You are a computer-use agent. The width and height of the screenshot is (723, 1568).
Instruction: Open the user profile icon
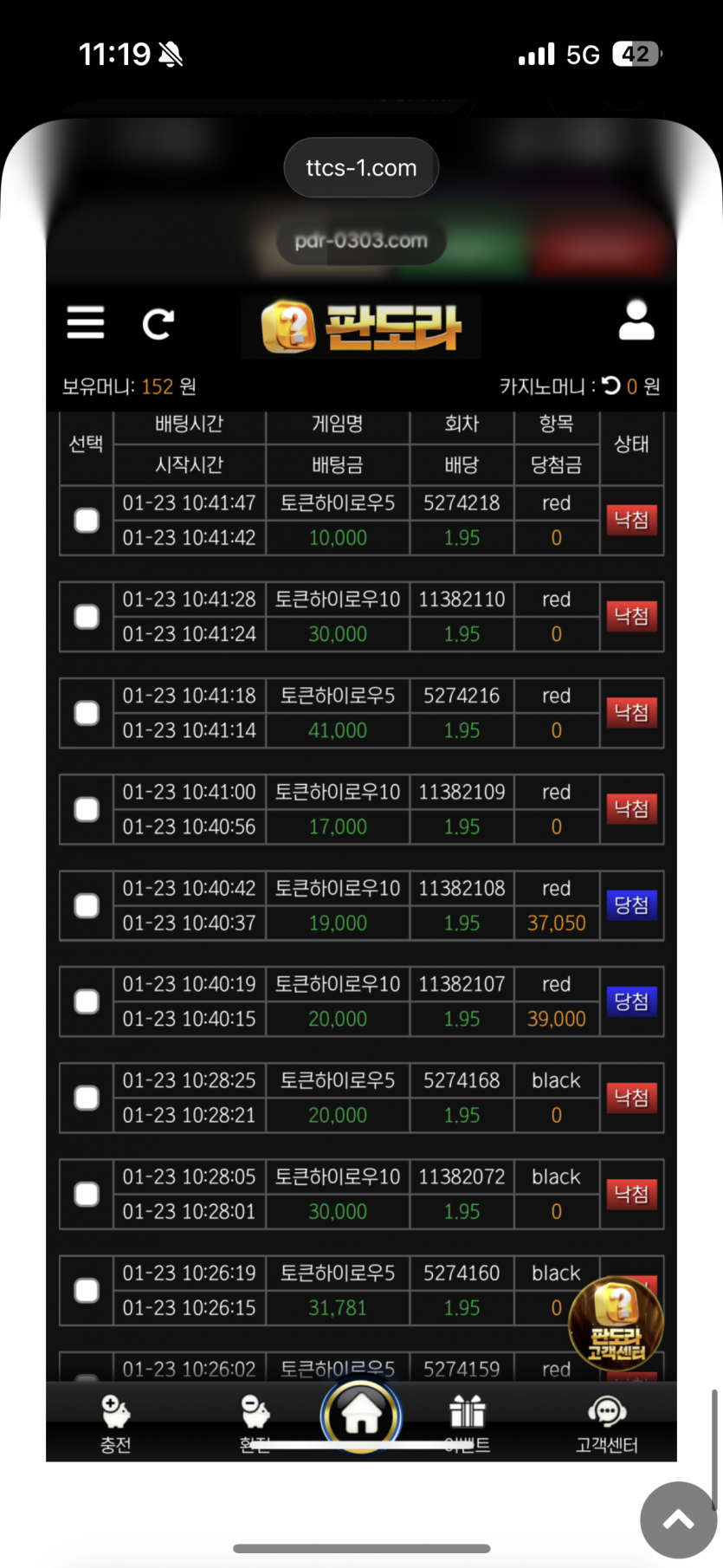click(636, 320)
